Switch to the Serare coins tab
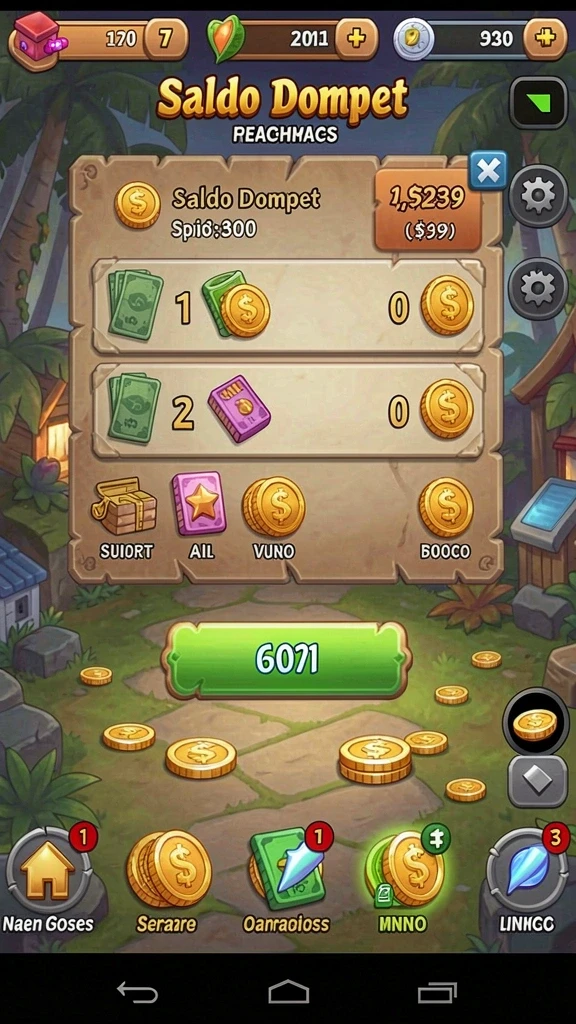576x1024 pixels. coord(168,882)
